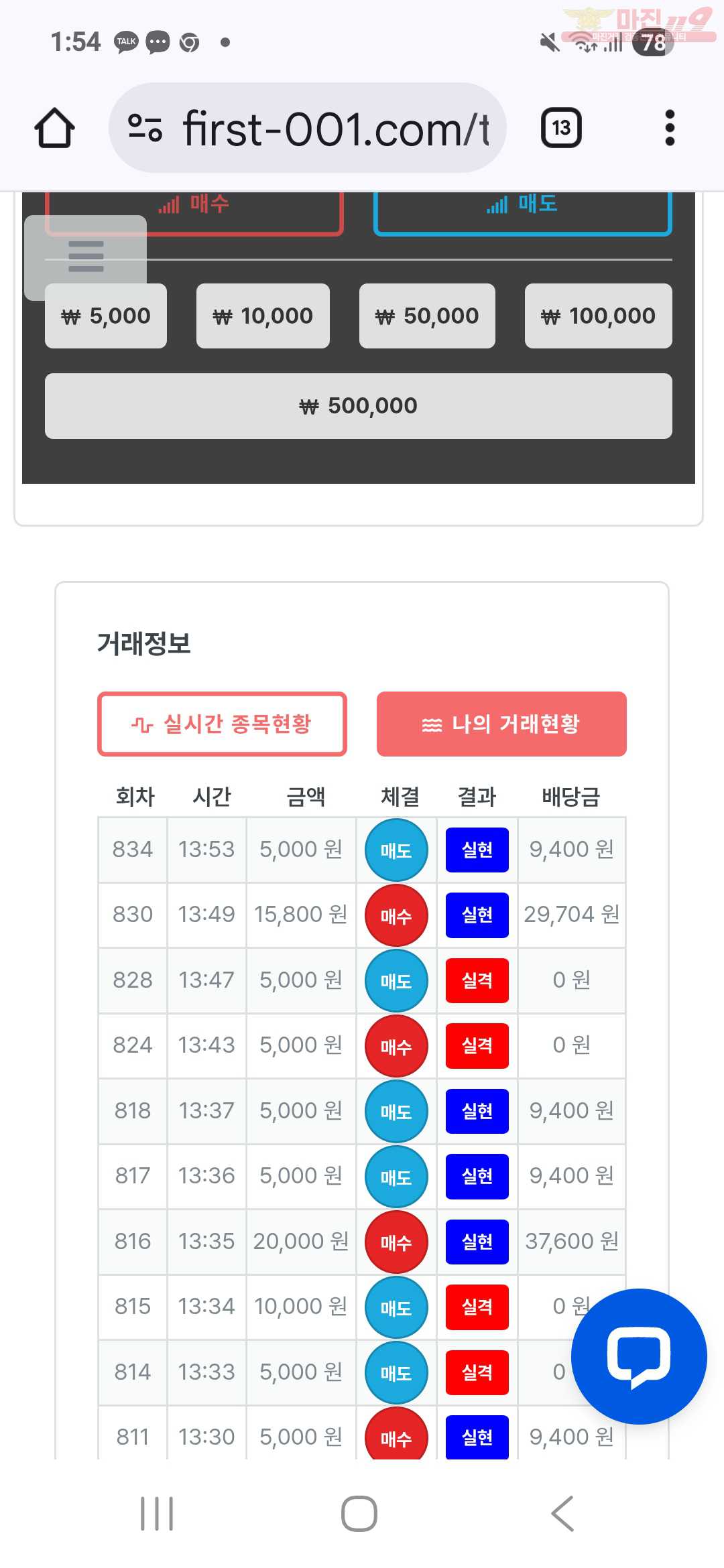Switch to 나의 거래현황 tab

[501, 724]
